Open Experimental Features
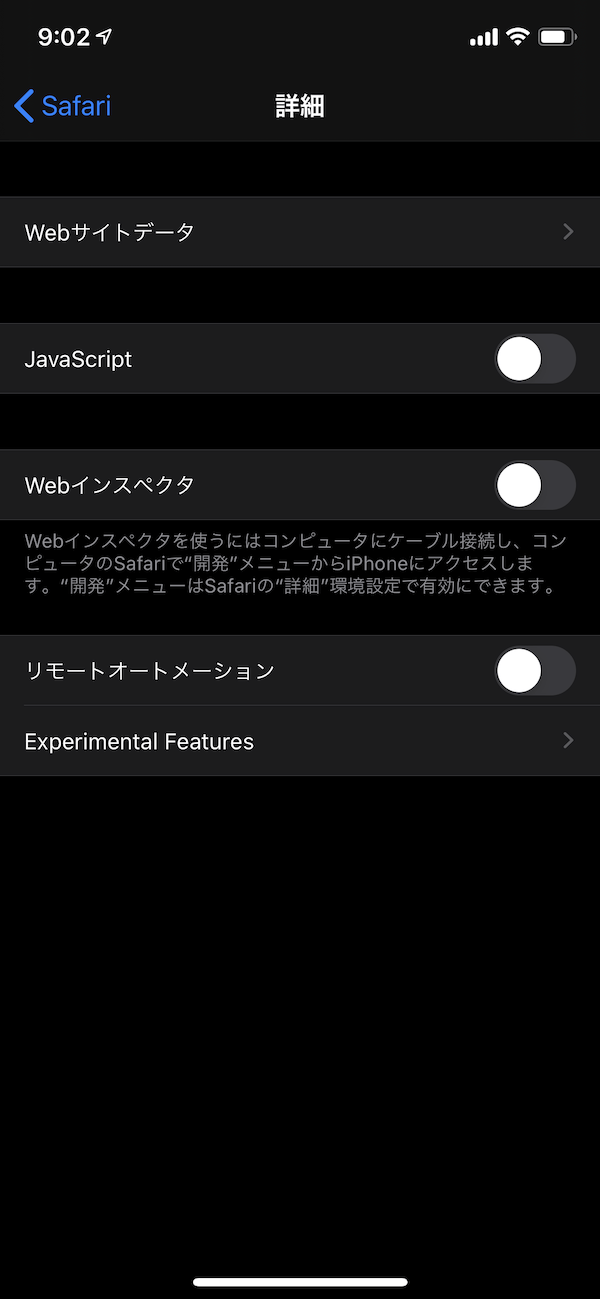Image resolution: width=600 pixels, height=1299 pixels. [x=300, y=741]
